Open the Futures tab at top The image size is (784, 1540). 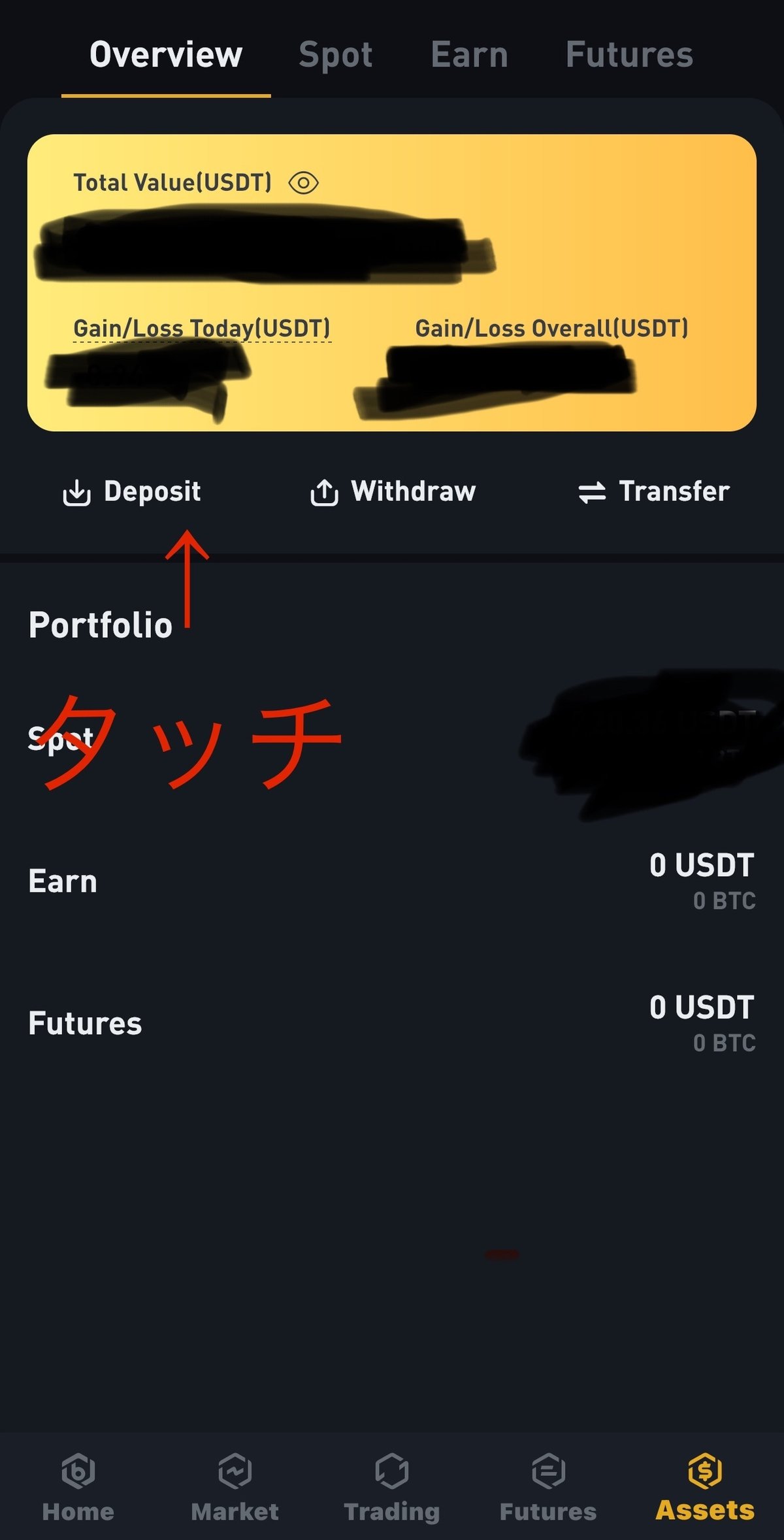[629, 55]
